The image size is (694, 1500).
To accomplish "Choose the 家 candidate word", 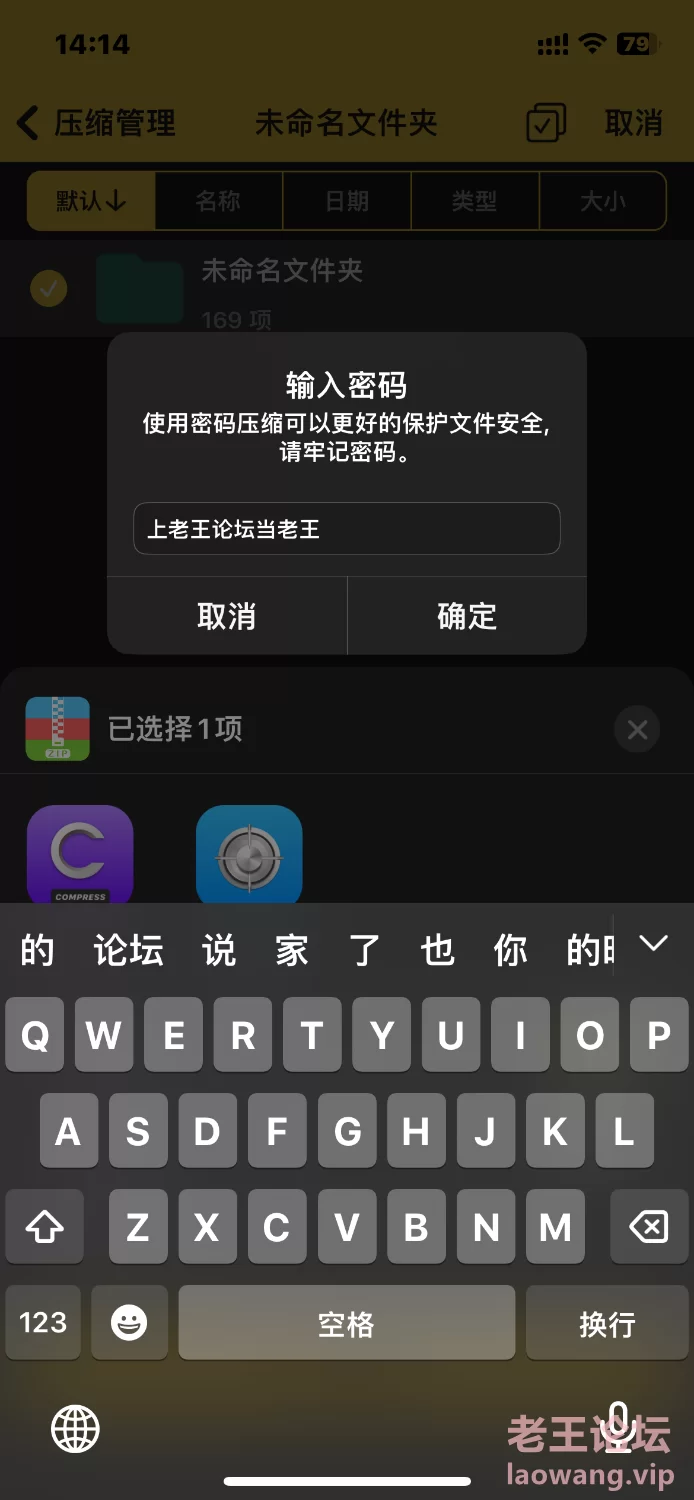I will (292, 950).
